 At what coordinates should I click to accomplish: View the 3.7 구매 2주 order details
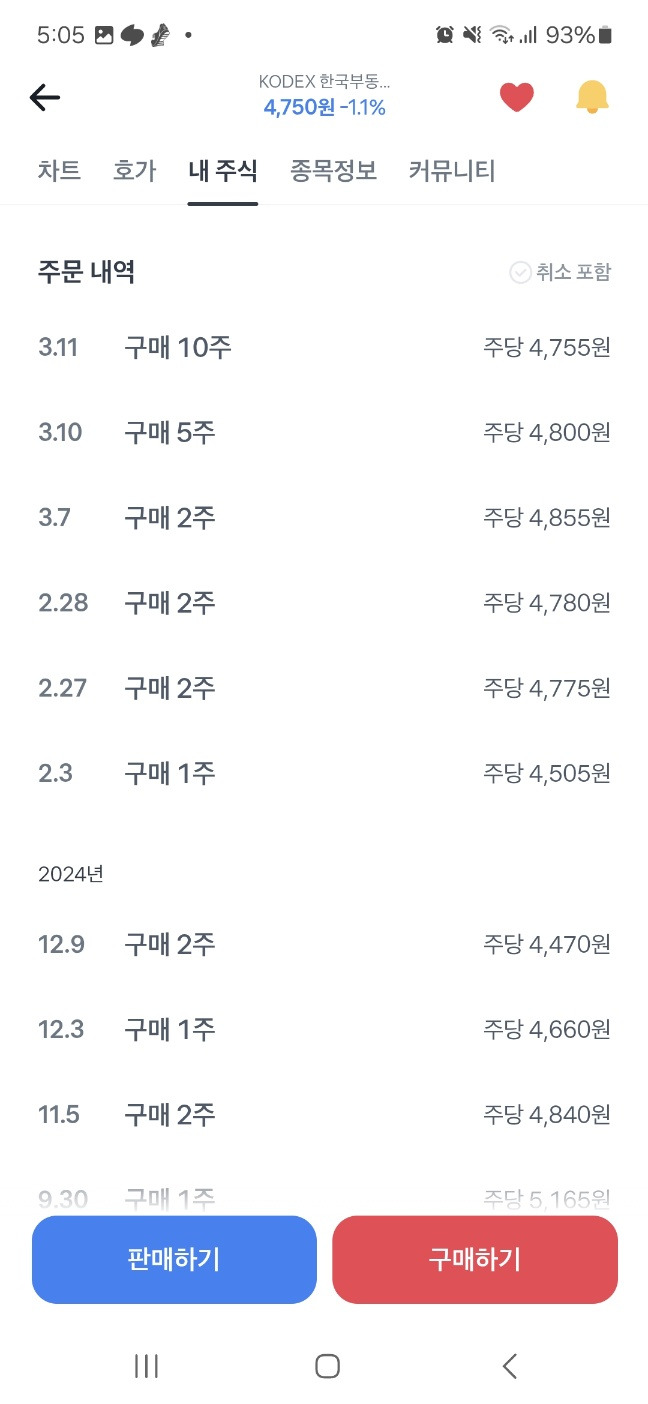point(324,518)
